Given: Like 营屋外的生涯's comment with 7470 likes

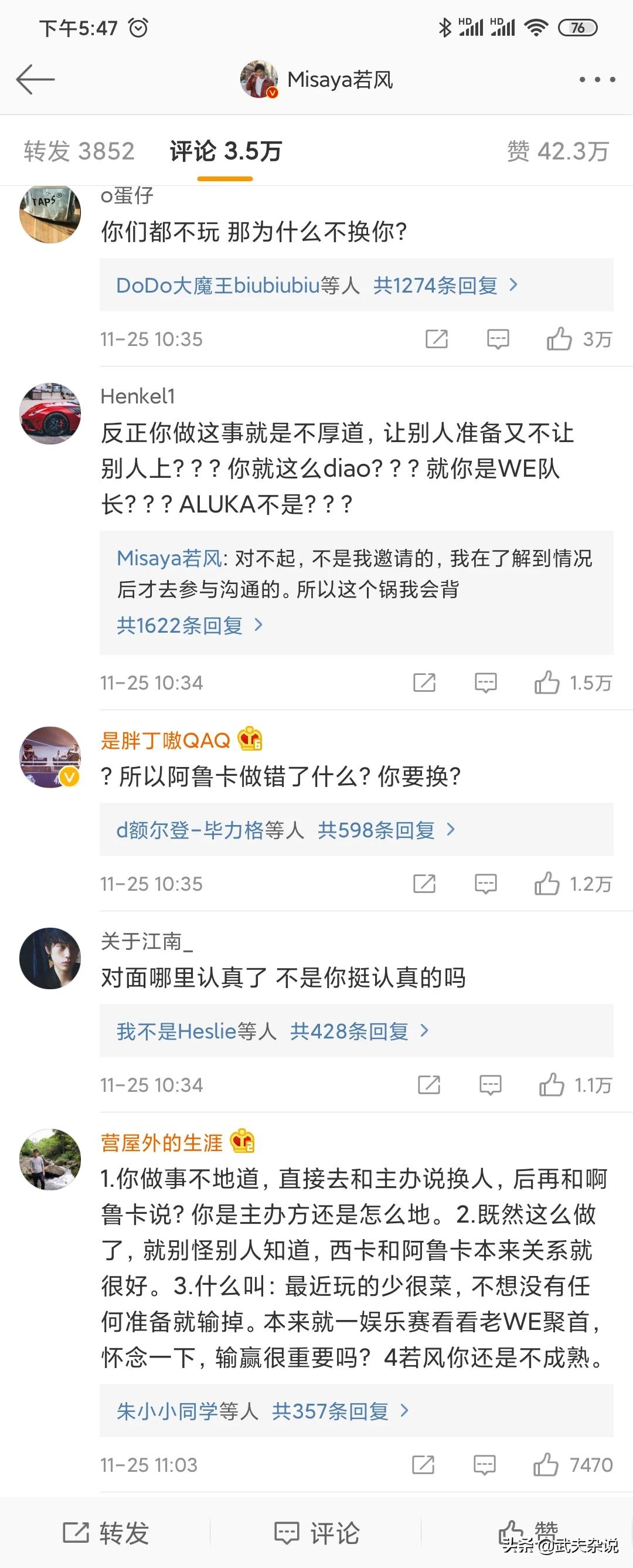Looking at the screenshot, I should (x=546, y=1465).
